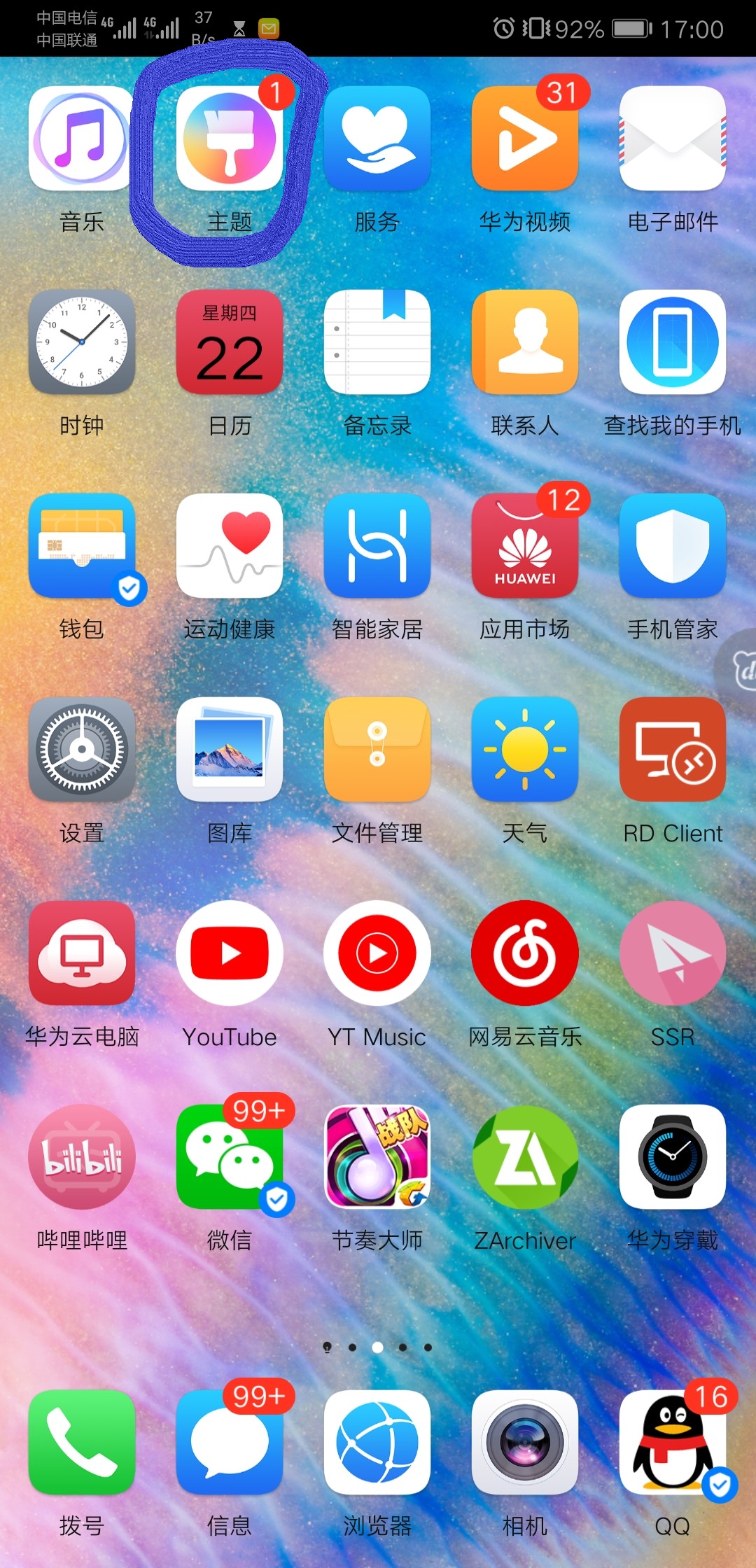Viewport: 756px width, 1568px height.
Task: Open 微信 WeChat
Action: click(x=230, y=1157)
